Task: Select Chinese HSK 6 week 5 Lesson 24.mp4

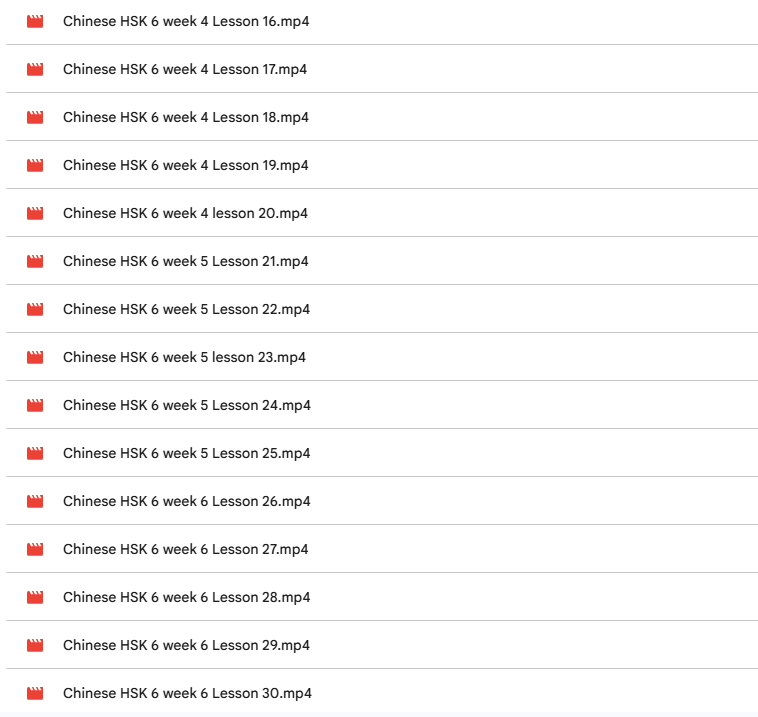Action: click(x=185, y=405)
